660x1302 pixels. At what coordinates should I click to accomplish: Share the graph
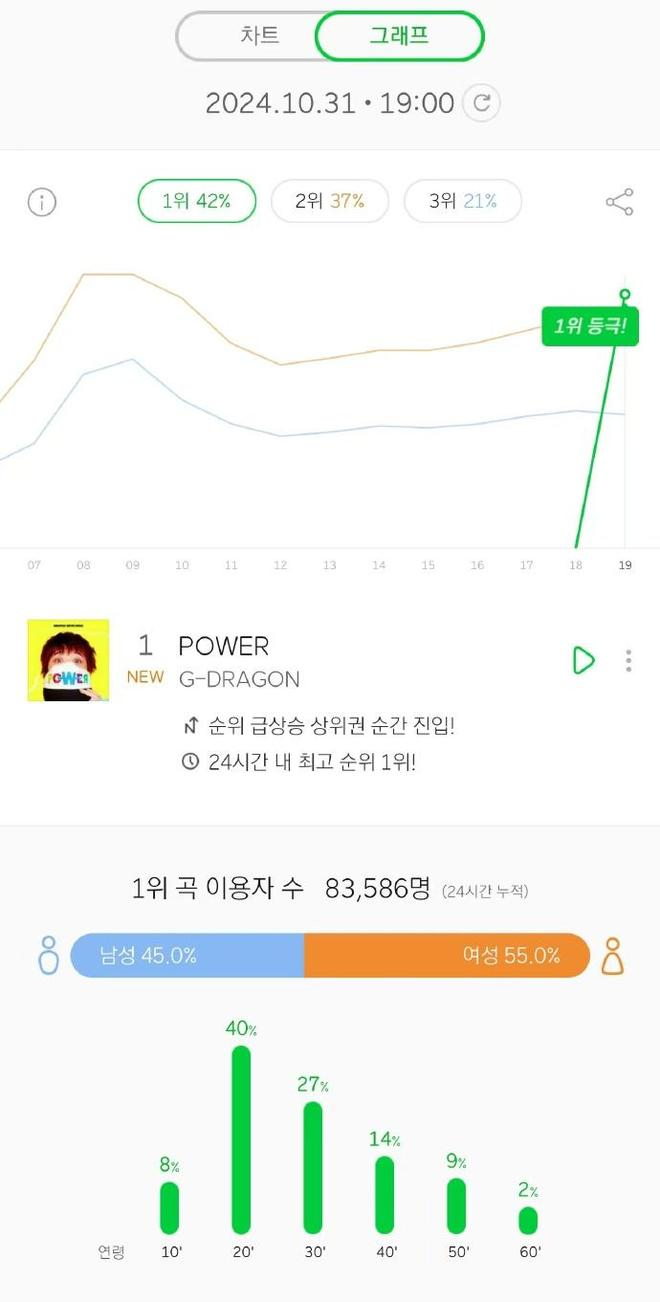pyautogui.click(x=619, y=202)
